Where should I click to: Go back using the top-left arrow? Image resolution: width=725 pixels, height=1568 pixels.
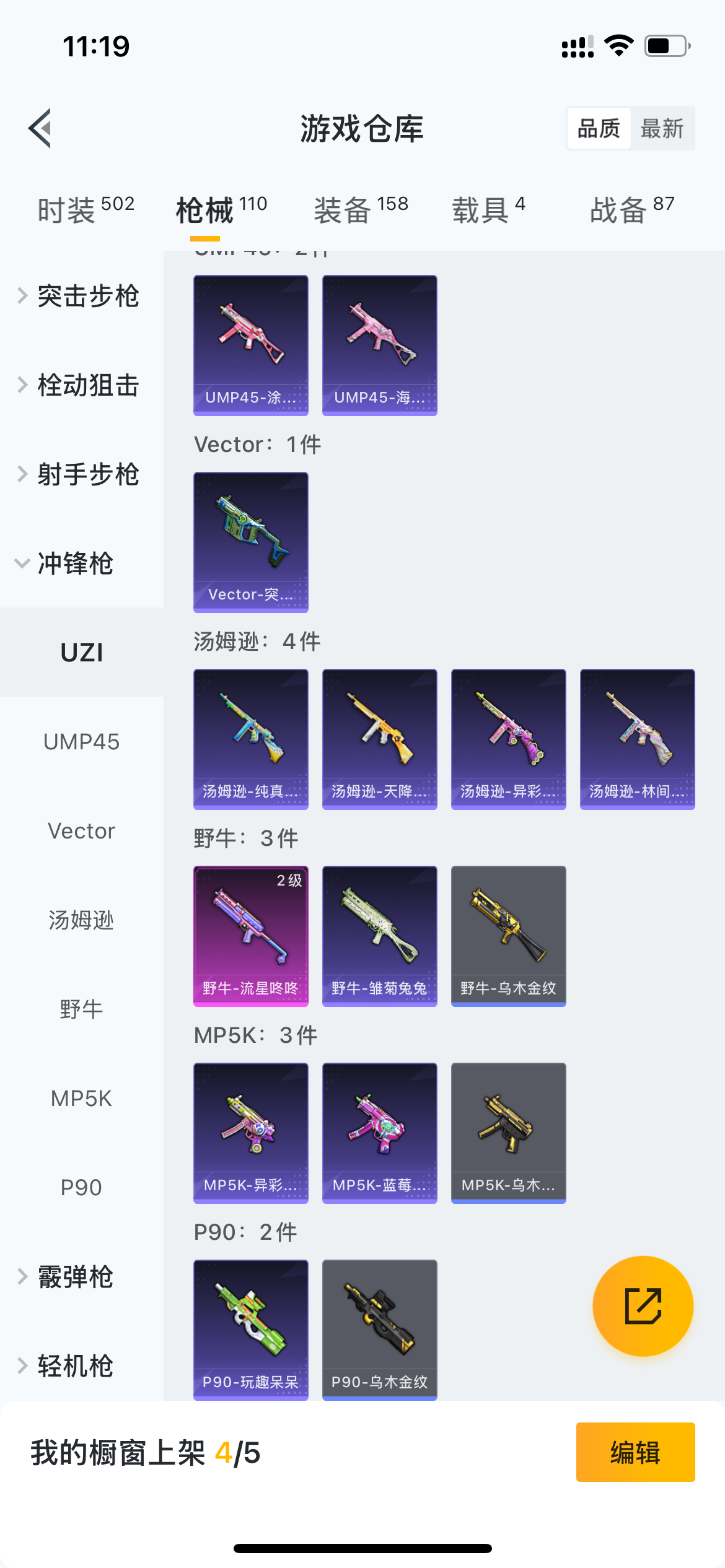pyautogui.click(x=40, y=128)
